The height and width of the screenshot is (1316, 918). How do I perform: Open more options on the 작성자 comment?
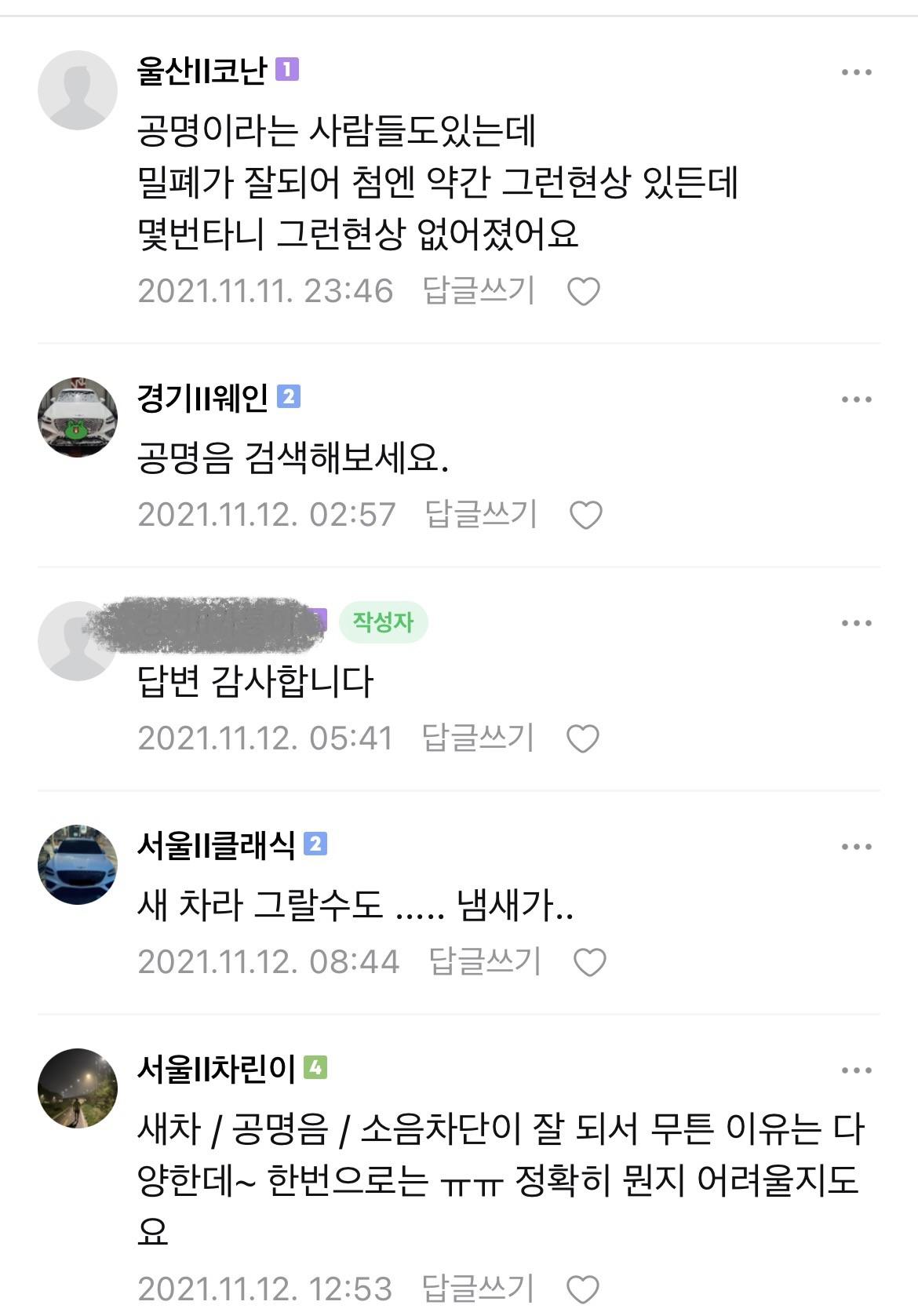coord(856,623)
